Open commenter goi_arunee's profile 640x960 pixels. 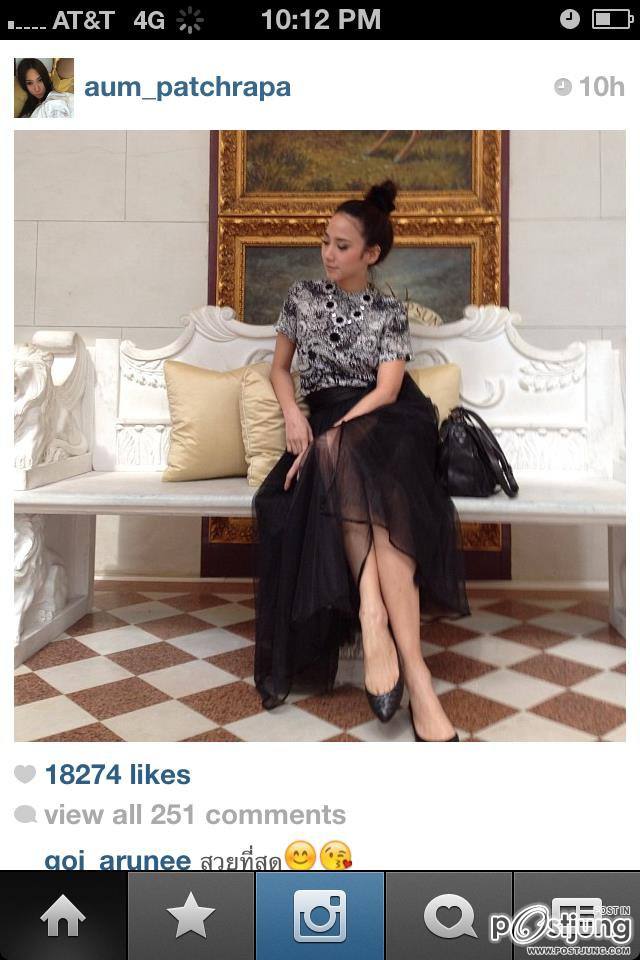pyautogui.click(x=118, y=860)
